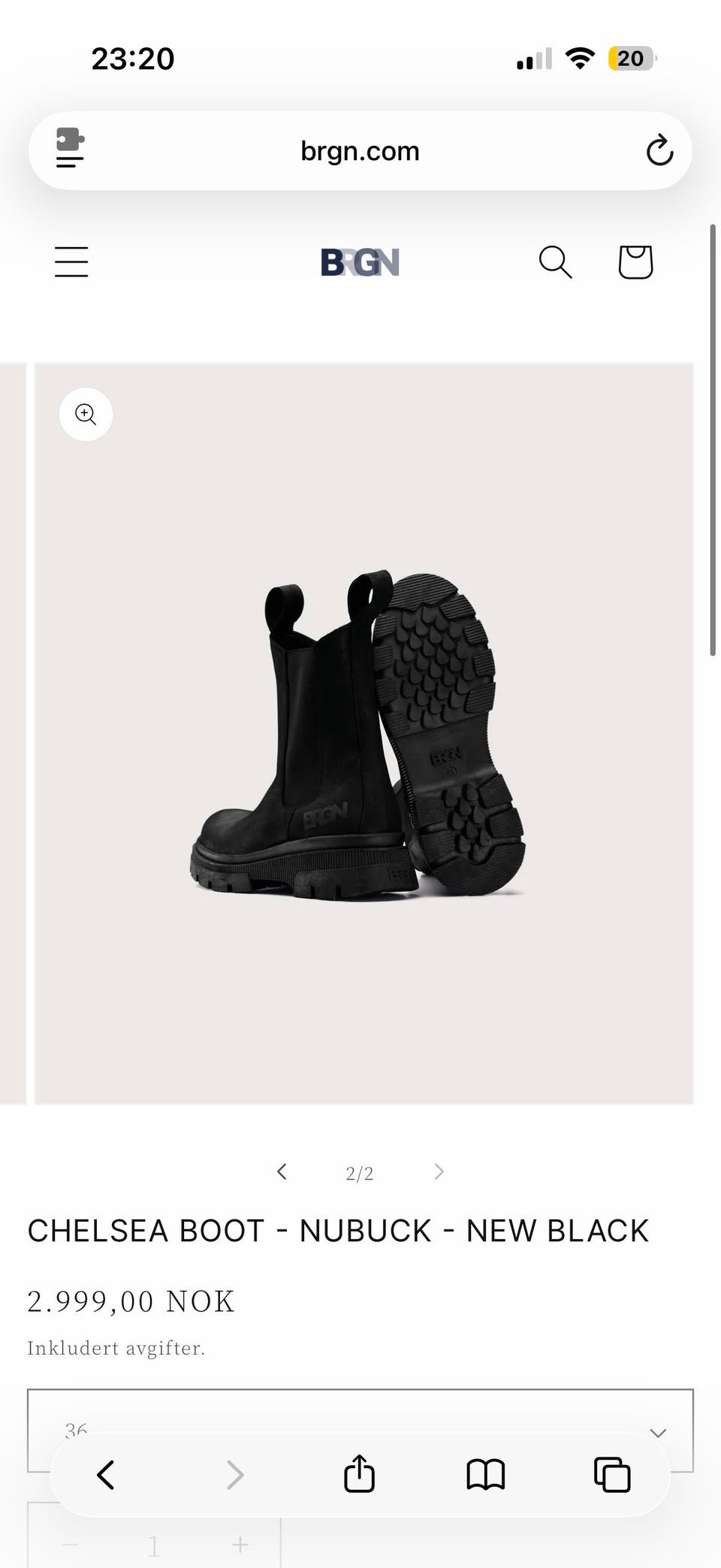The height and width of the screenshot is (1568, 721).
Task: Open the site search
Action: click(555, 262)
